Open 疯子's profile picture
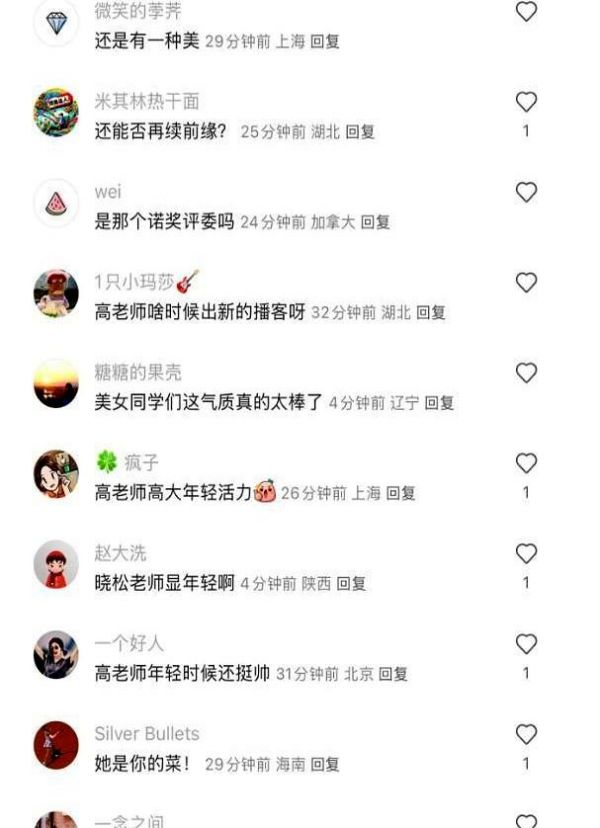Image resolution: width=600 pixels, height=828 pixels. (56, 474)
